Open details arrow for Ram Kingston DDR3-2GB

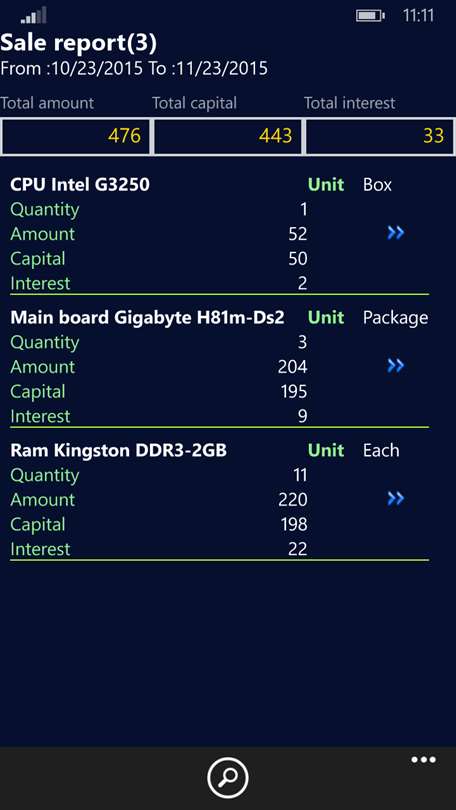click(396, 499)
